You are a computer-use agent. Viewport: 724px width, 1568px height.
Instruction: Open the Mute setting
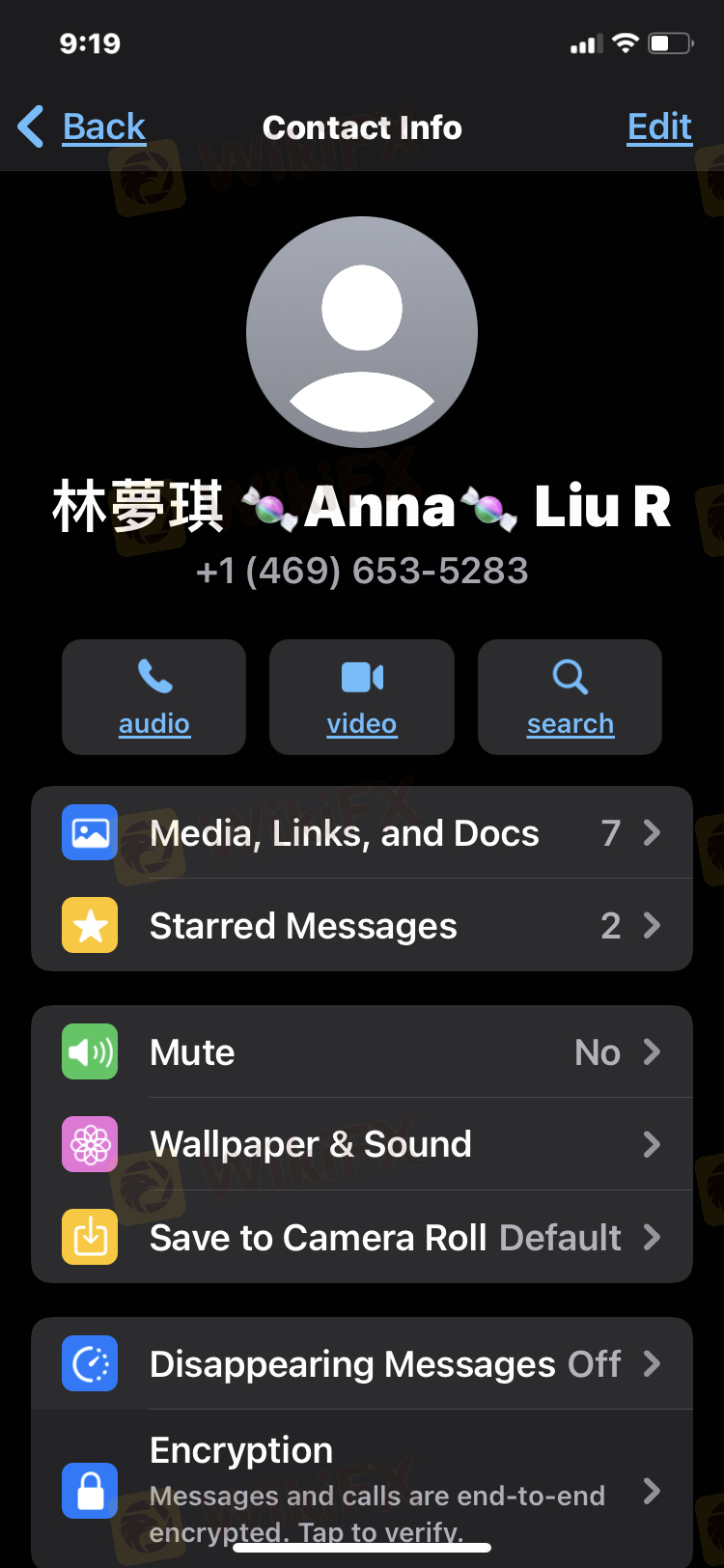pos(362,1052)
